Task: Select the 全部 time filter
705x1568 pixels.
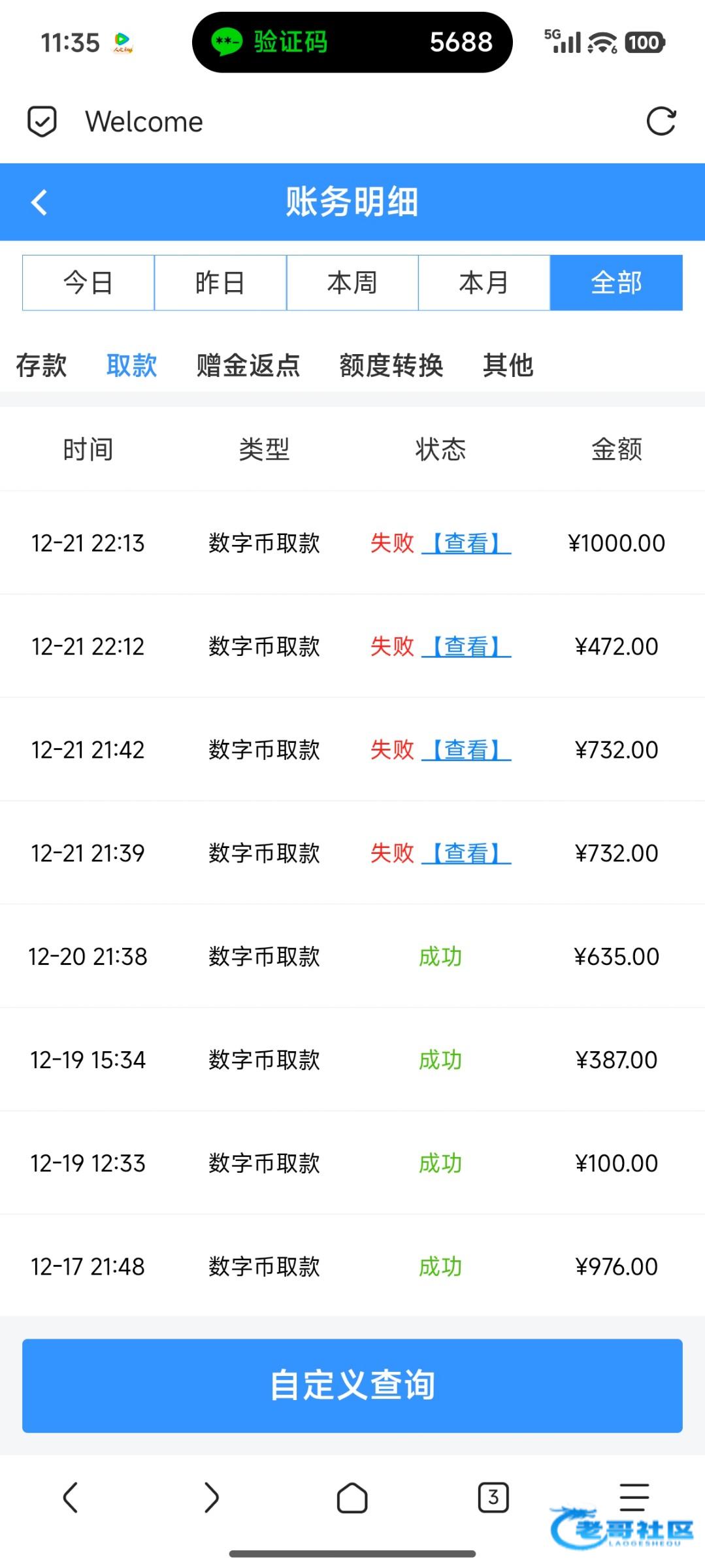Action: coord(616,283)
